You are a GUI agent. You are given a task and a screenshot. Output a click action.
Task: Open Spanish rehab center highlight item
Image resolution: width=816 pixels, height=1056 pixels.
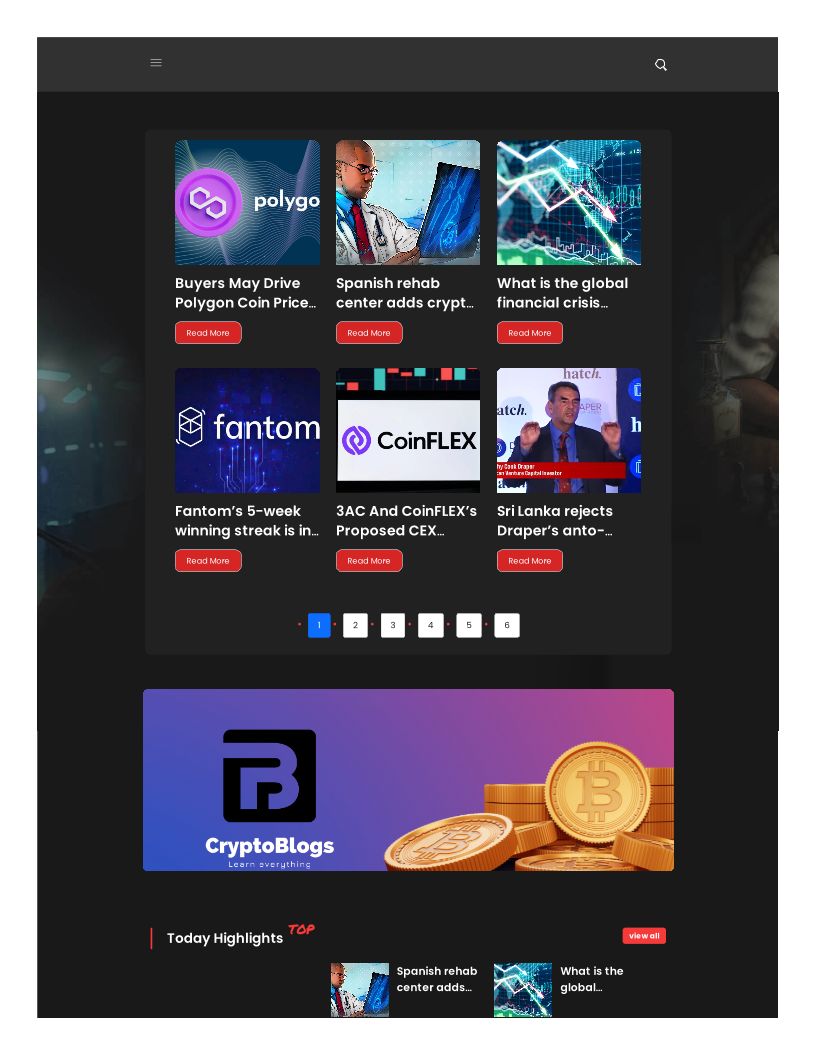point(436,979)
